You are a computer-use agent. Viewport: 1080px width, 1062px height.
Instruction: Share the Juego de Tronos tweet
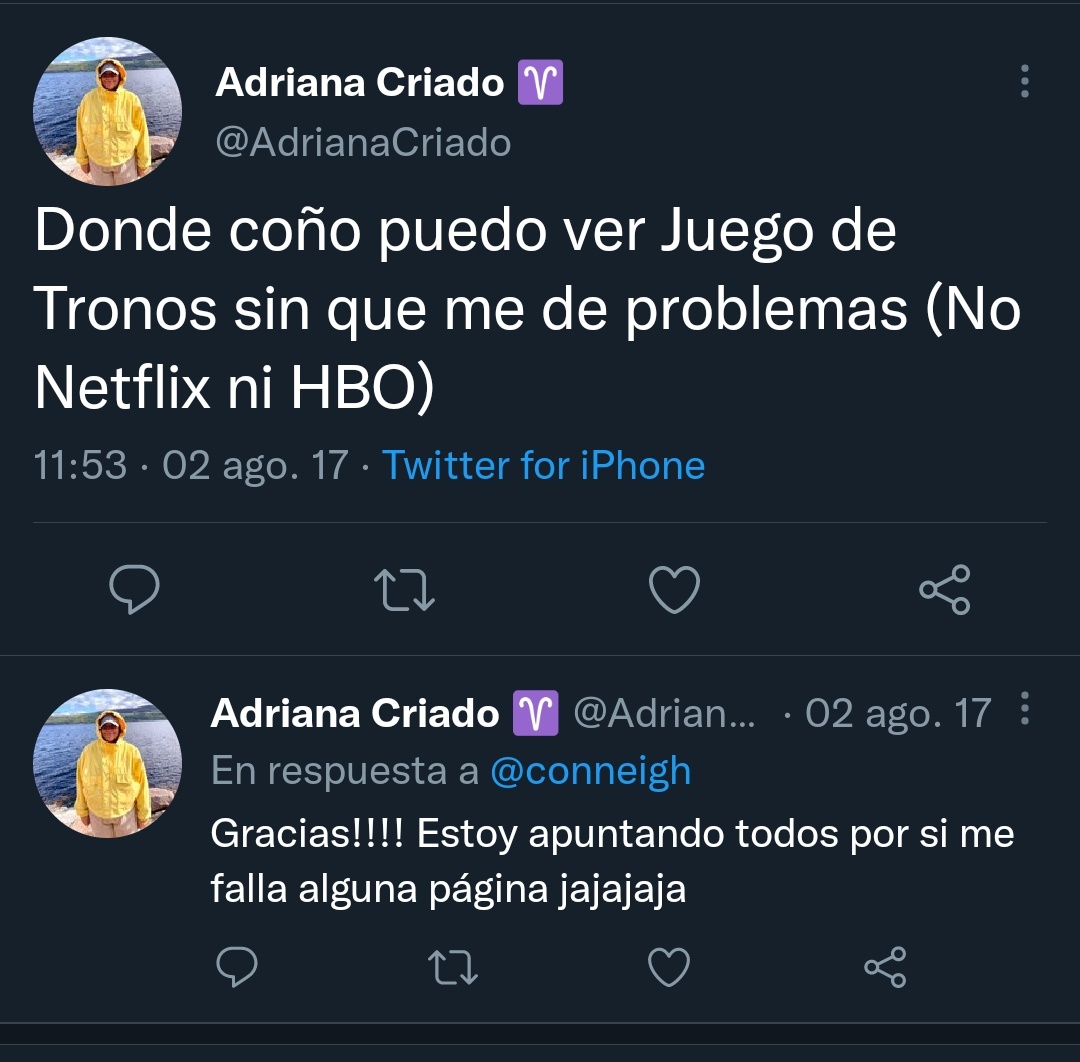click(x=945, y=589)
